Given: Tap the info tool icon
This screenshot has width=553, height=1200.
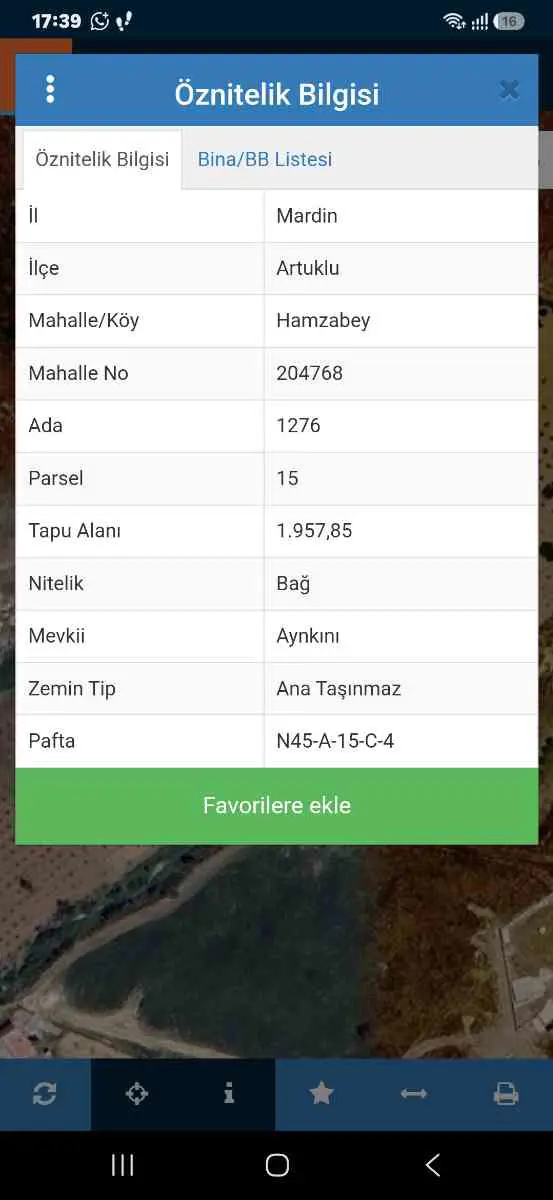Looking at the screenshot, I should [x=229, y=1094].
